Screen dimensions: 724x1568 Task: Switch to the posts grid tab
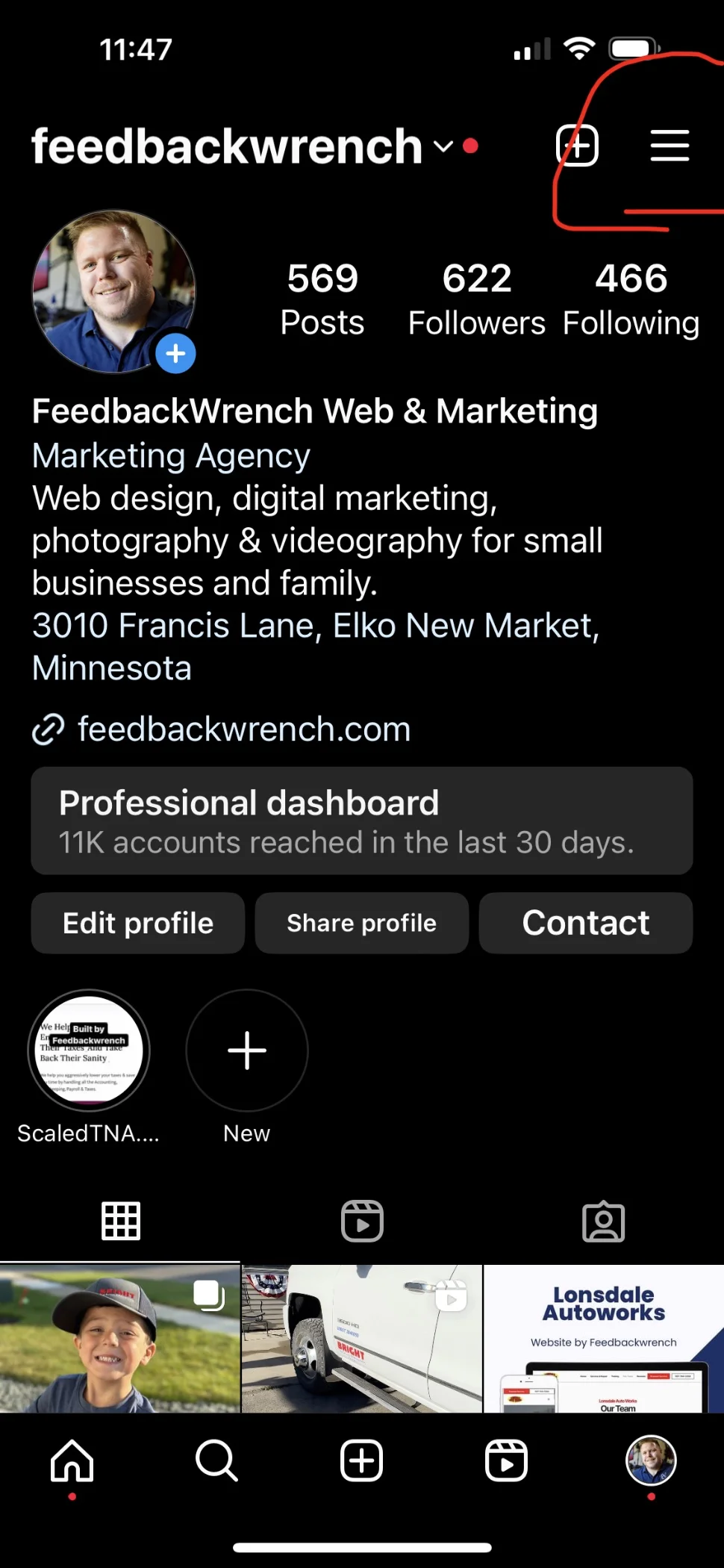click(121, 1222)
